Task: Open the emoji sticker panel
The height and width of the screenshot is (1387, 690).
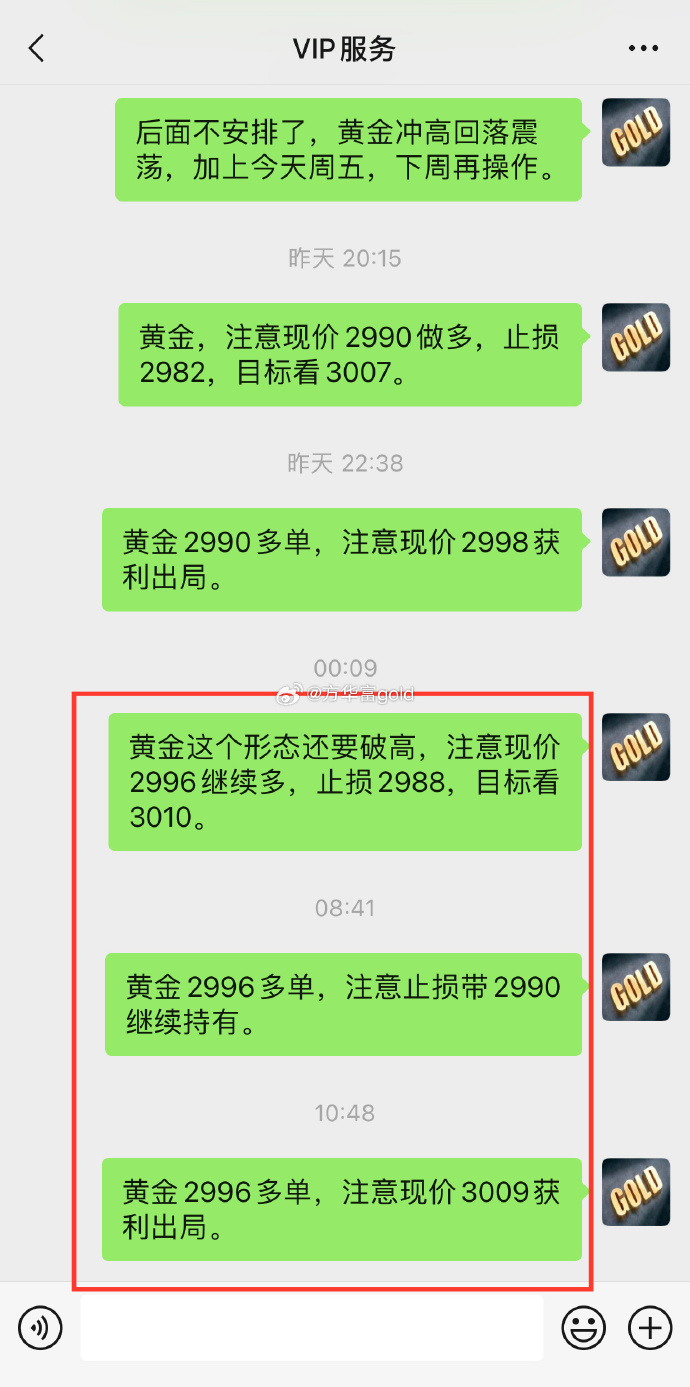Action: [x=584, y=1328]
